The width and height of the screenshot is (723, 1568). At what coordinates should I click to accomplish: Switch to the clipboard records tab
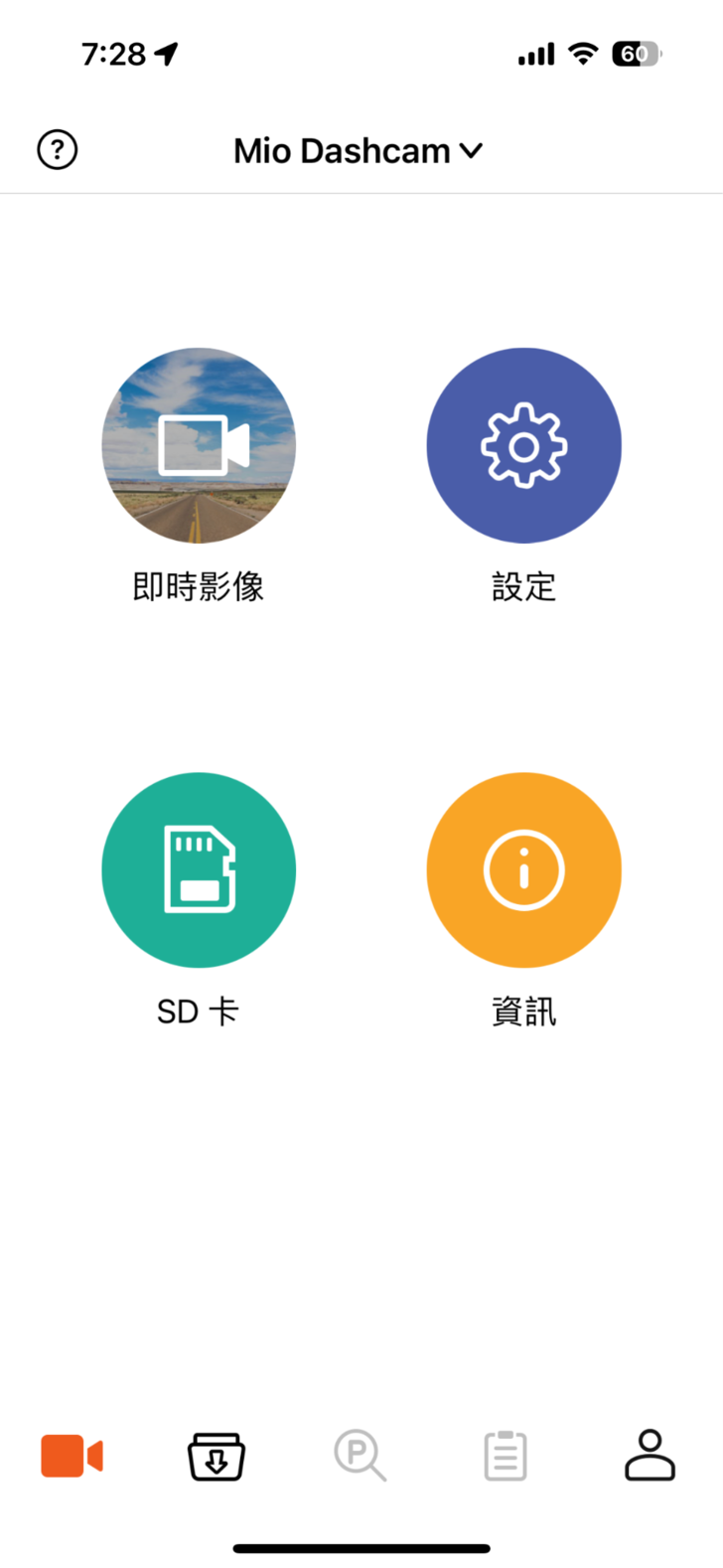506,1456
